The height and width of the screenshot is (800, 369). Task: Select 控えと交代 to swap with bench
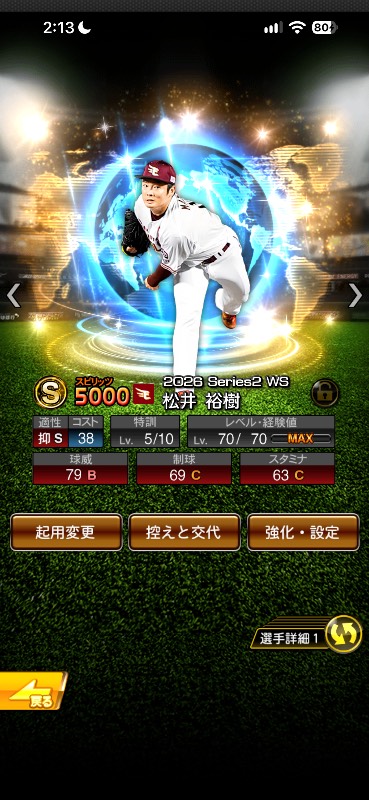(x=184, y=532)
